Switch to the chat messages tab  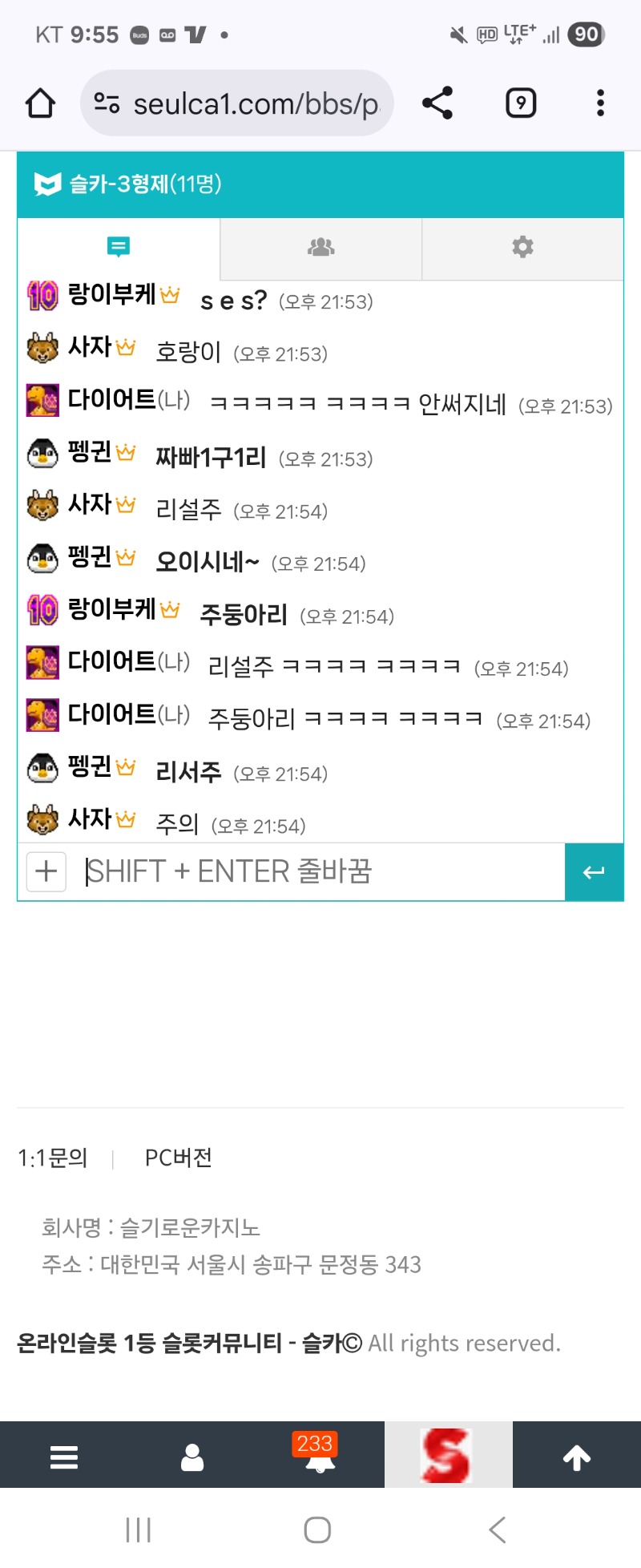pos(119,247)
